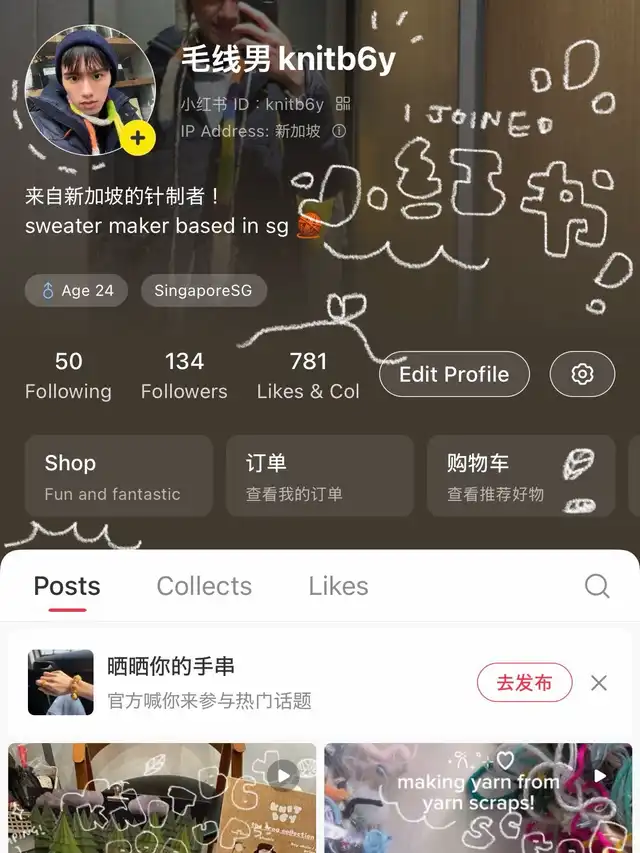
Task: Tap the Age 24 chip
Action: (x=78, y=291)
